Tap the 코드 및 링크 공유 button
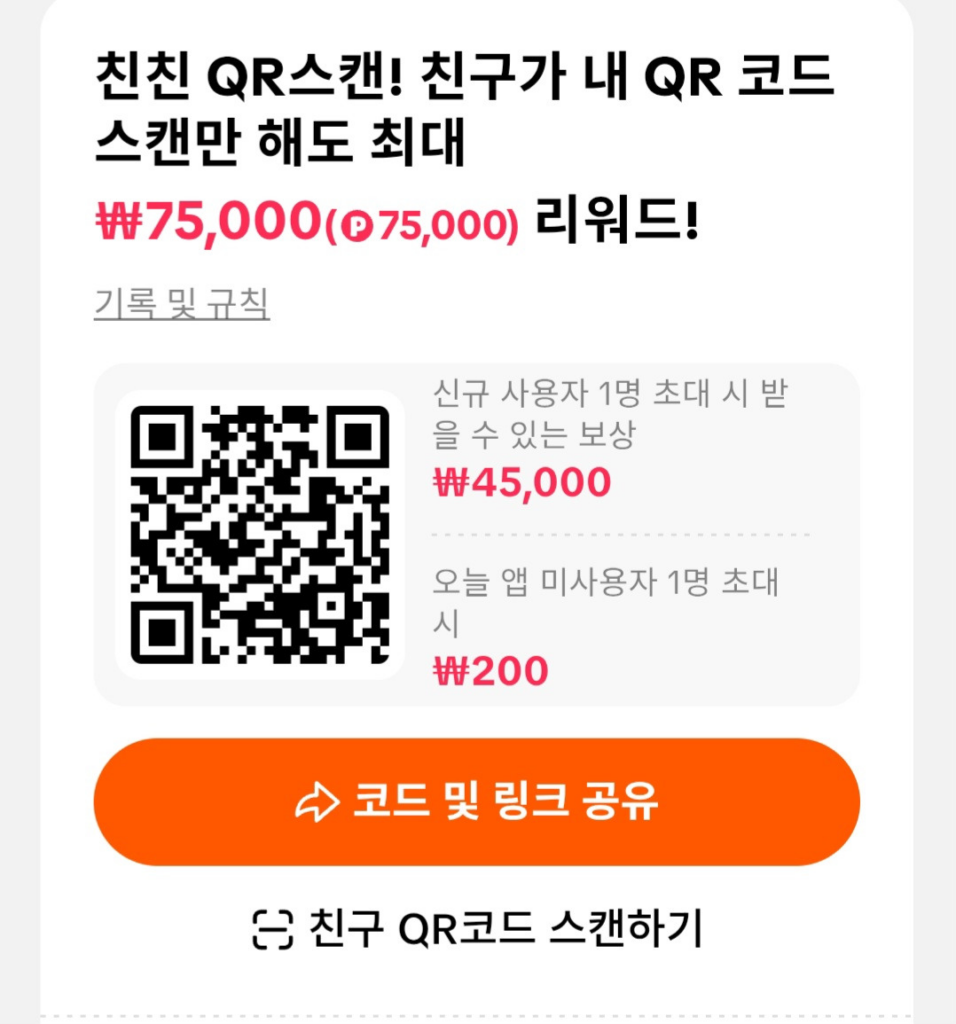The height and width of the screenshot is (1024, 956). (x=477, y=802)
